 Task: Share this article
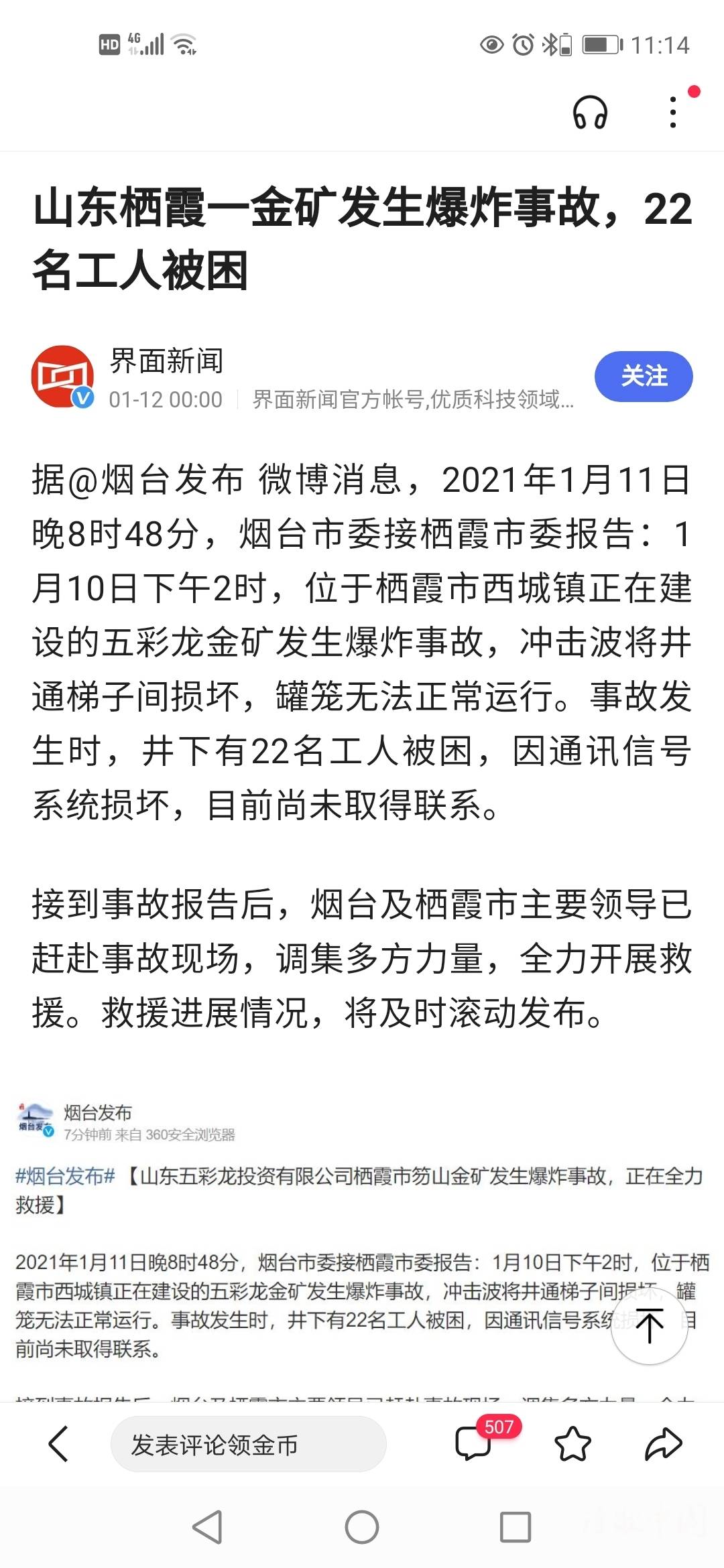(x=663, y=1443)
